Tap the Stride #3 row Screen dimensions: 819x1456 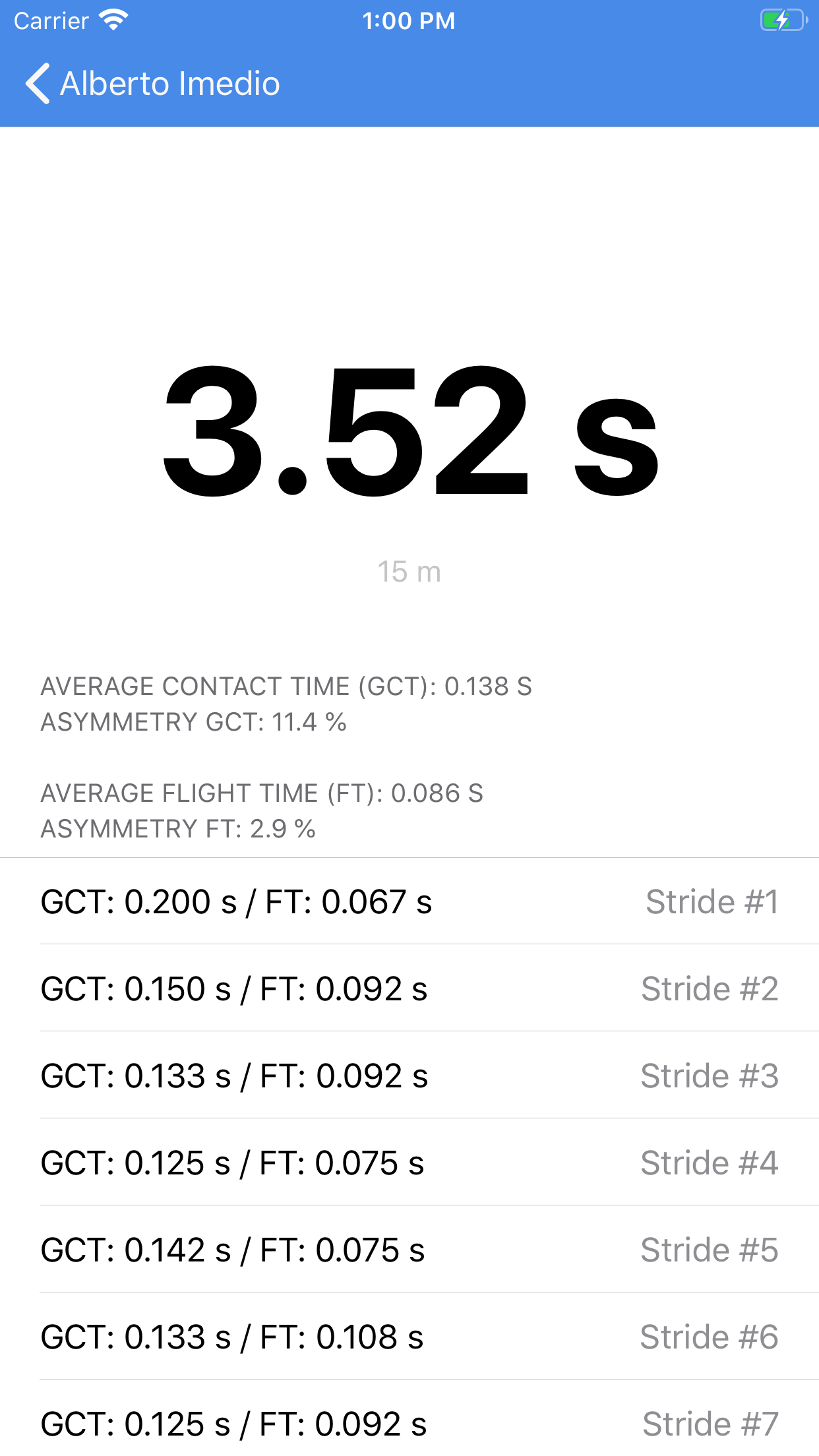pos(409,1076)
